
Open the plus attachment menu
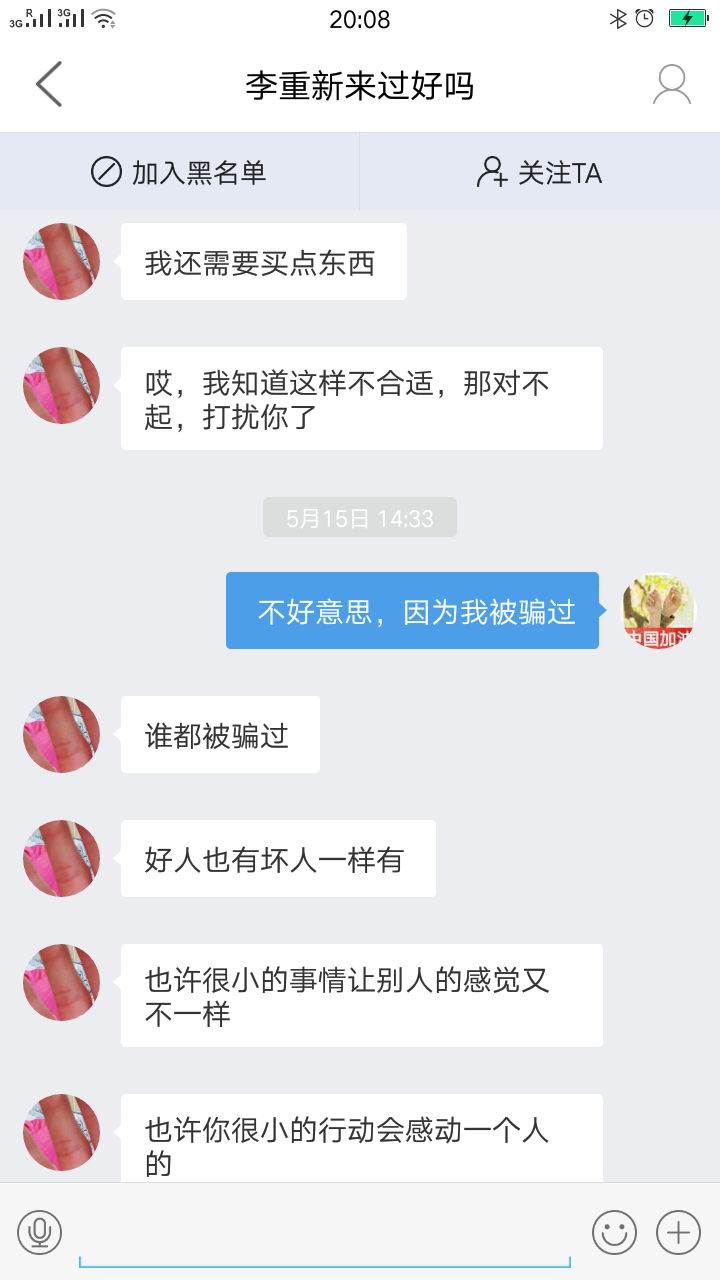coord(678,1232)
